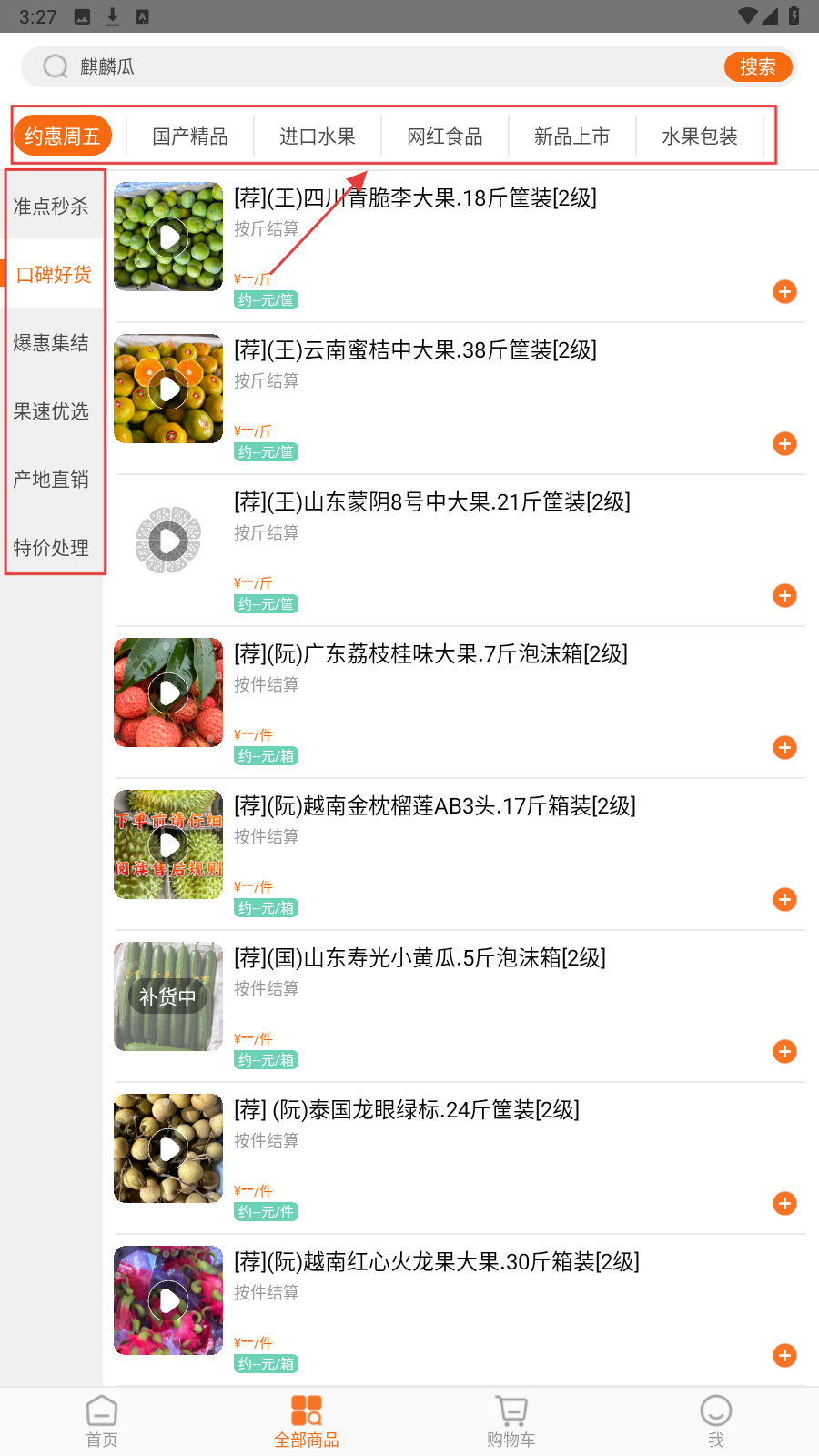Select the 特价处理 side category

point(52,548)
